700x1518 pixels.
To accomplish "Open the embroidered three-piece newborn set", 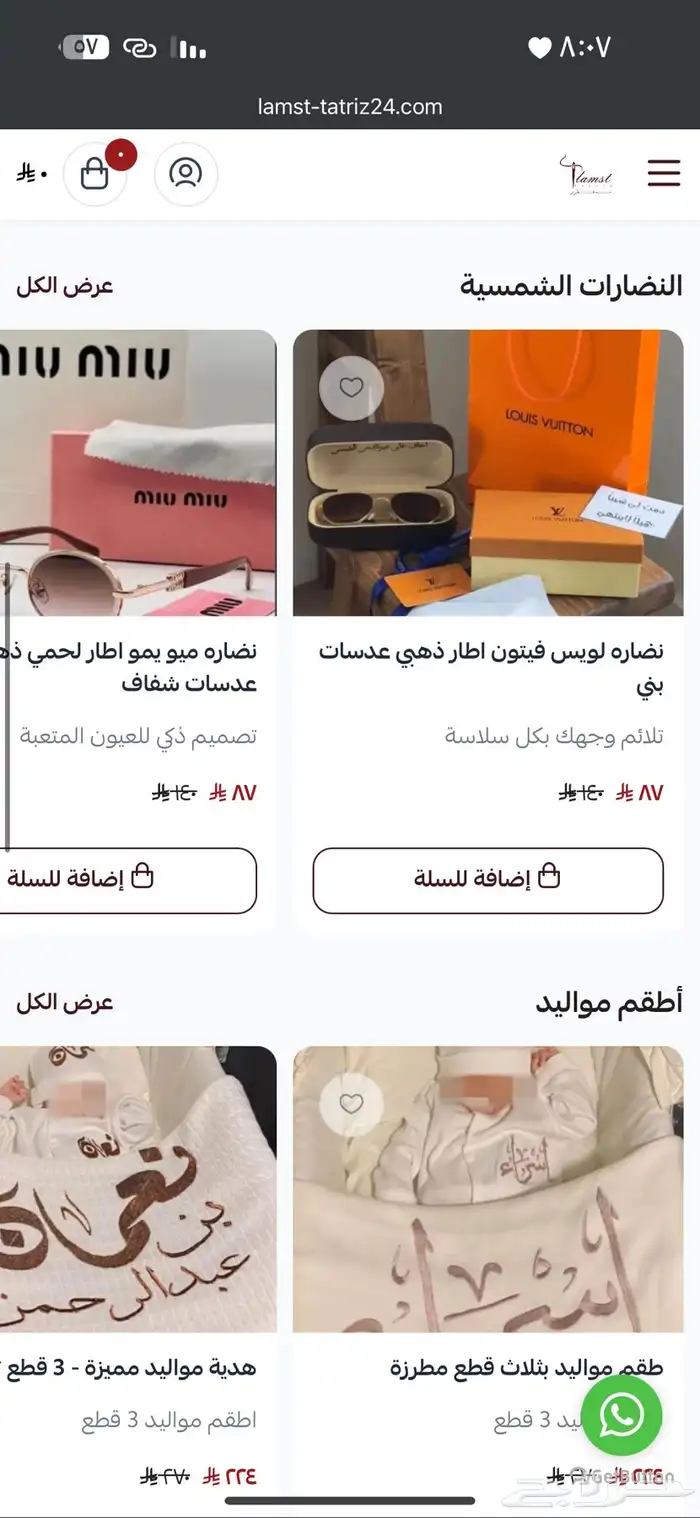I will (488, 1188).
